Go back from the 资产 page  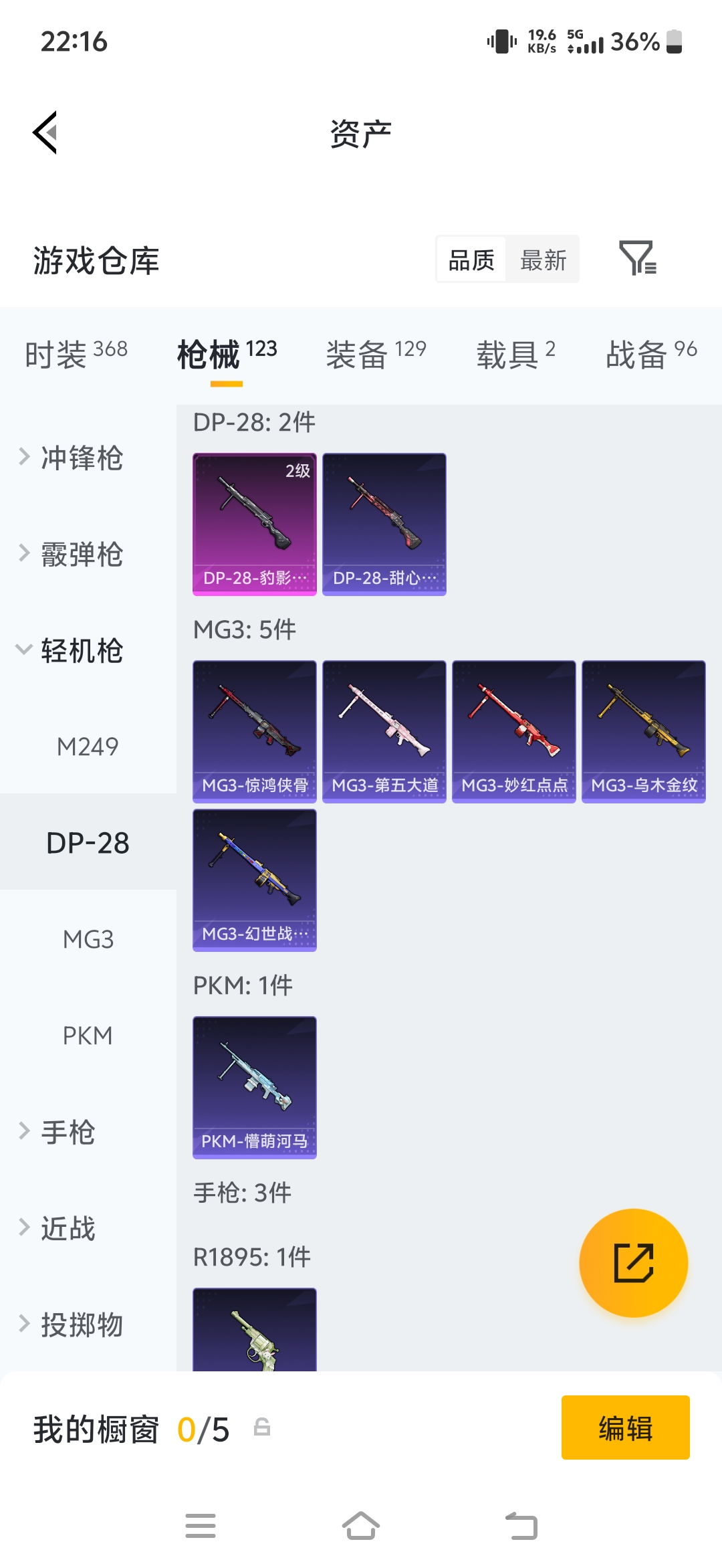45,132
